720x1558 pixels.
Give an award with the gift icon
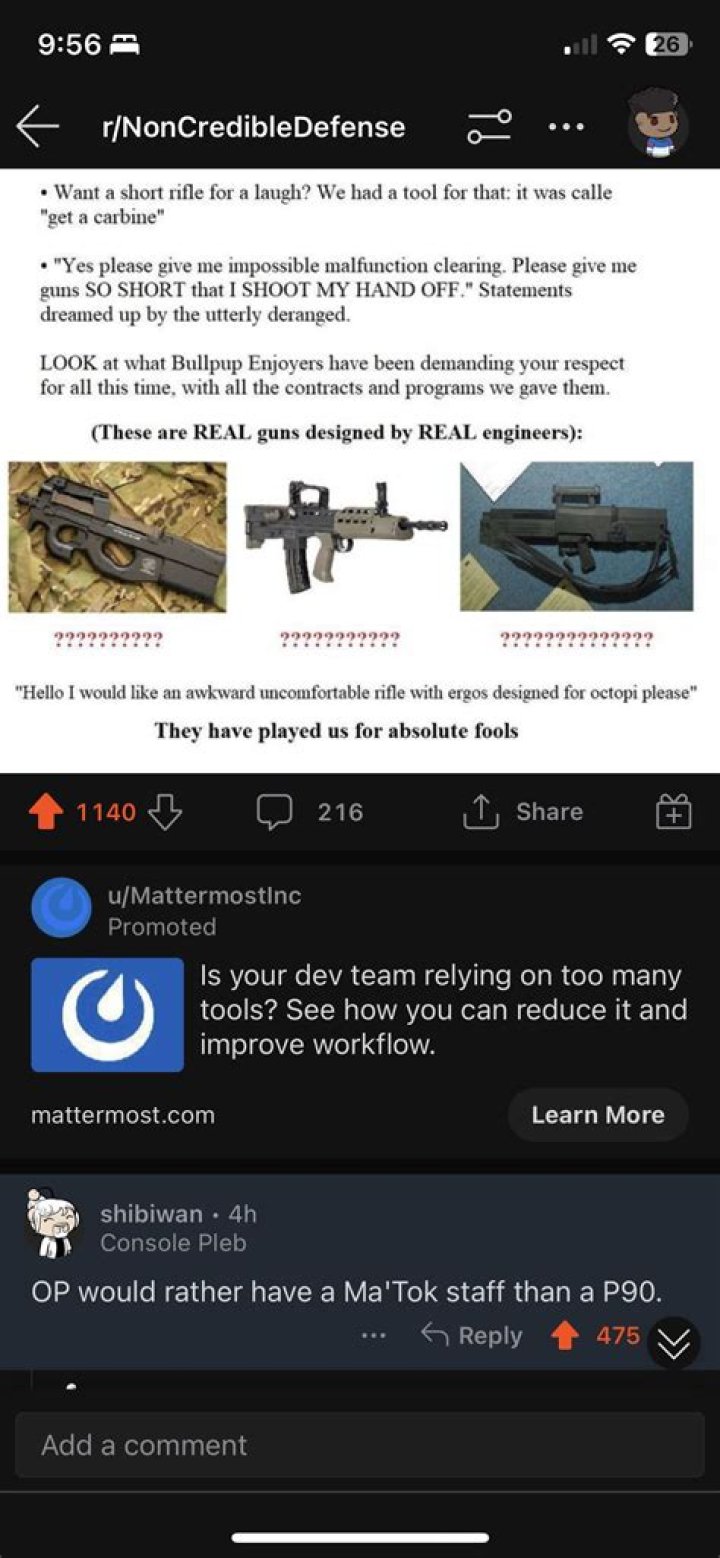click(673, 813)
